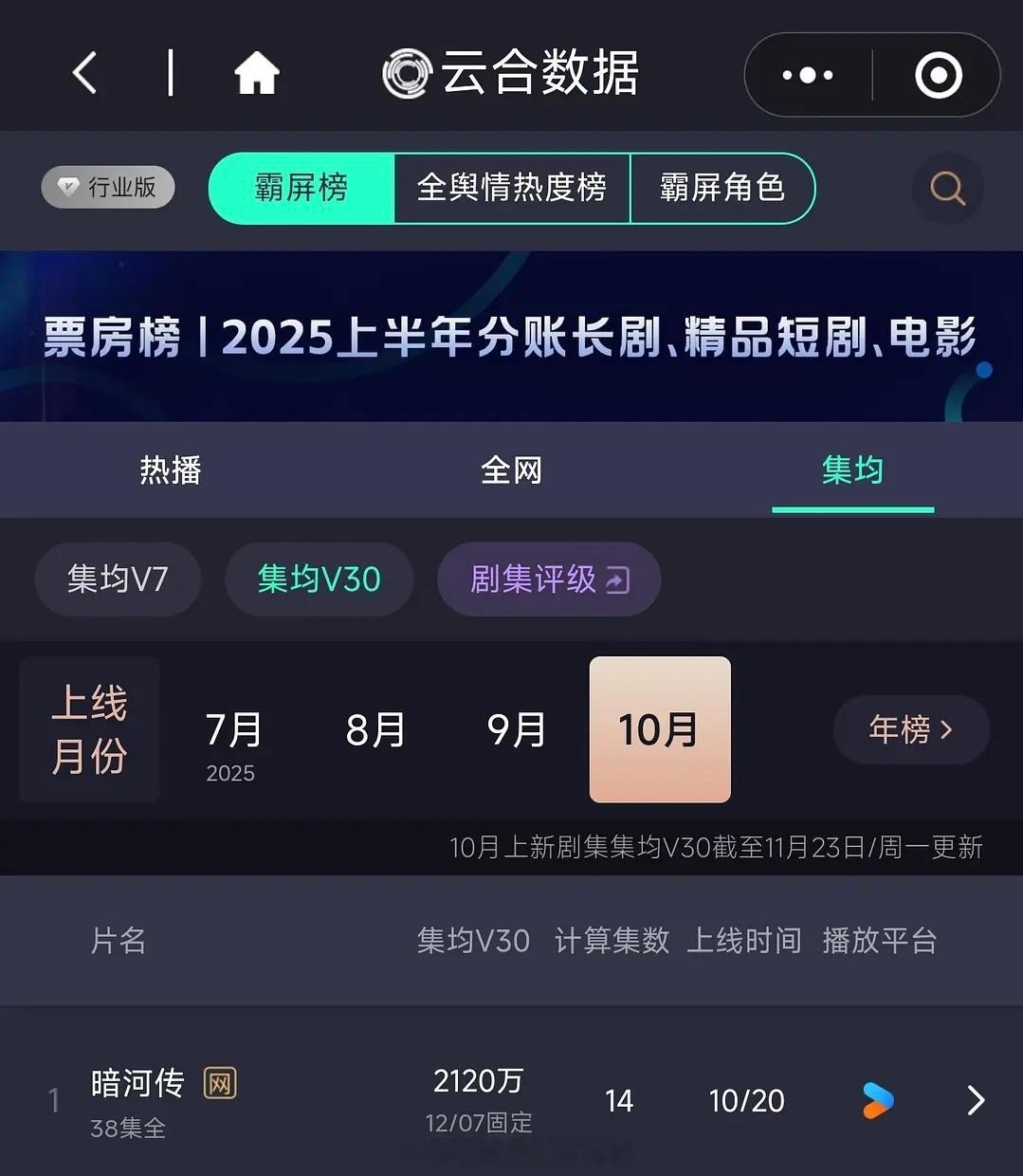Select the 7月 month option
The width and height of the screenshot is (1023, 1176).
[x=235, y=730]
